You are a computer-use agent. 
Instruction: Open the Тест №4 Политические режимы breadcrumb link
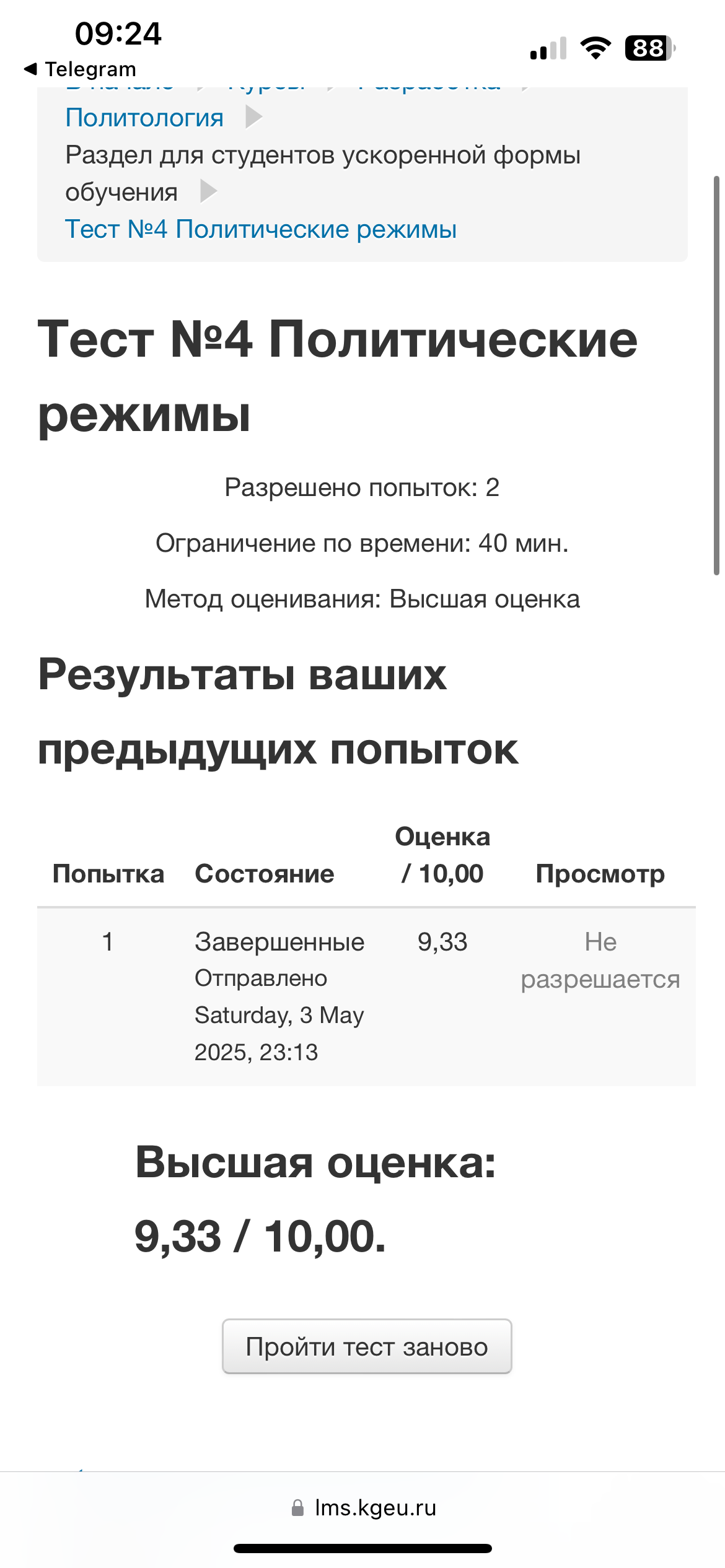(261, 229)
